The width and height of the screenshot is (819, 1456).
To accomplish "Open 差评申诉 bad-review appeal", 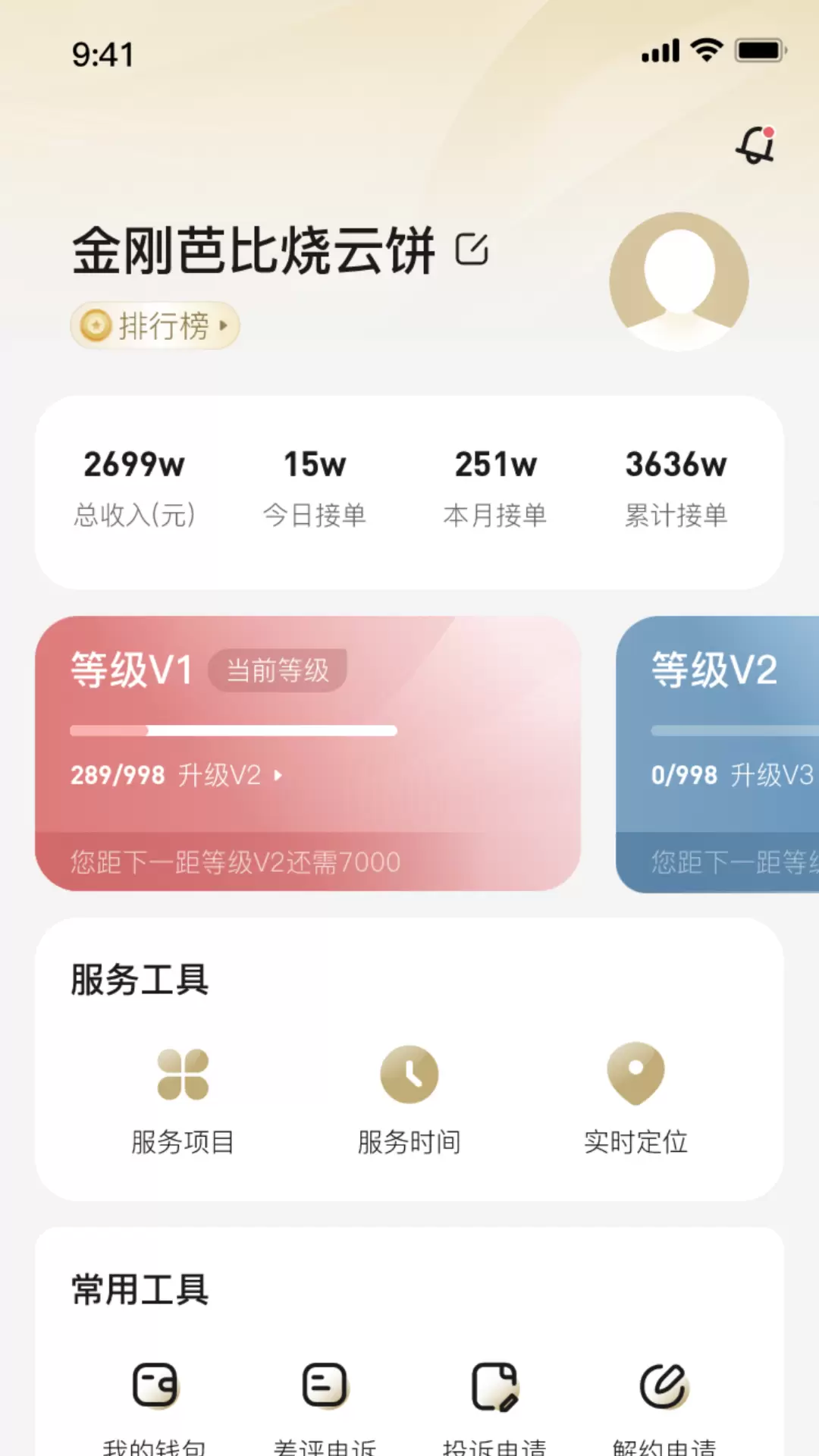I will [x=325, y=1407].
